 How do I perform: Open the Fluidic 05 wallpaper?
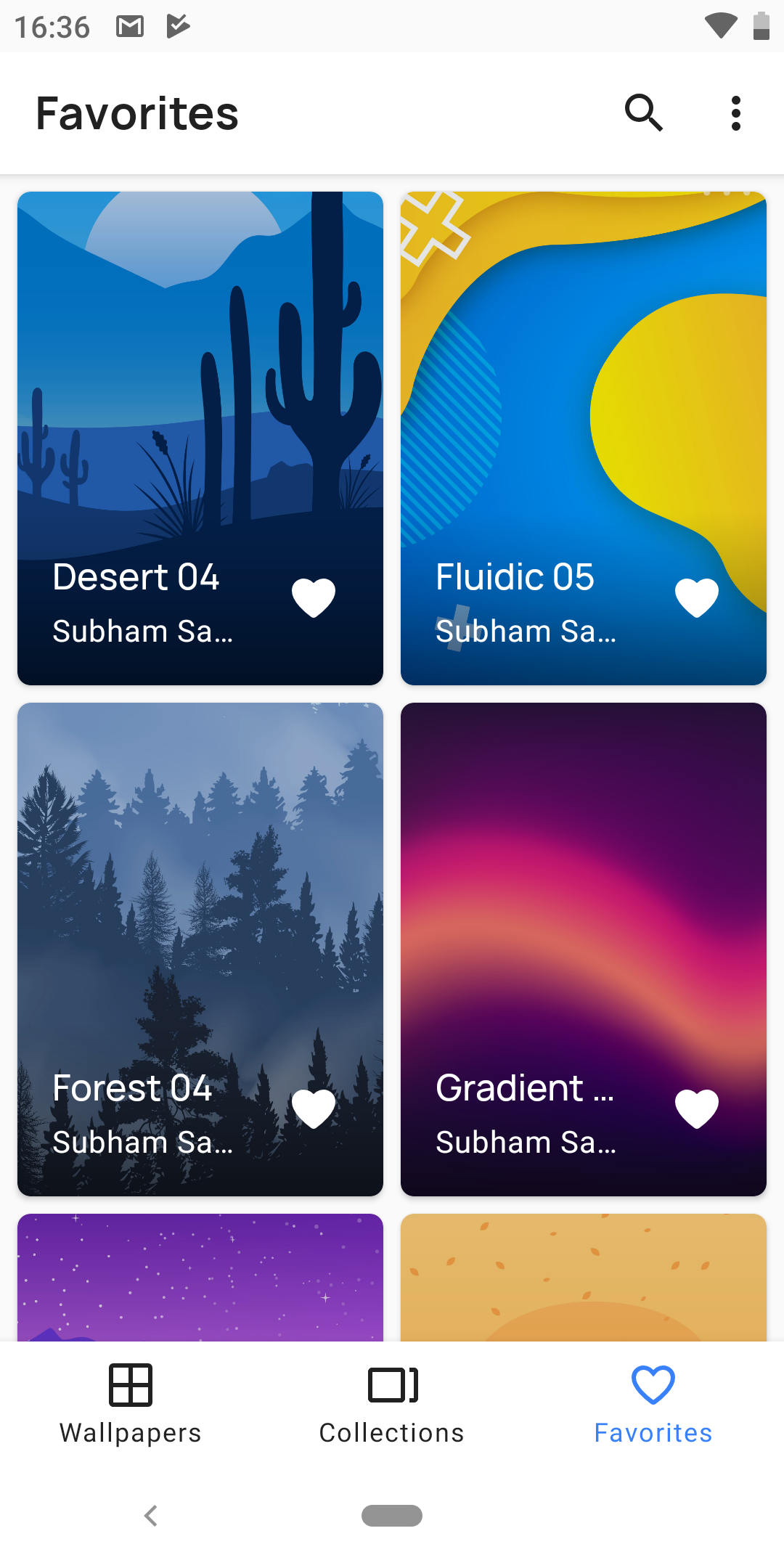584,438
